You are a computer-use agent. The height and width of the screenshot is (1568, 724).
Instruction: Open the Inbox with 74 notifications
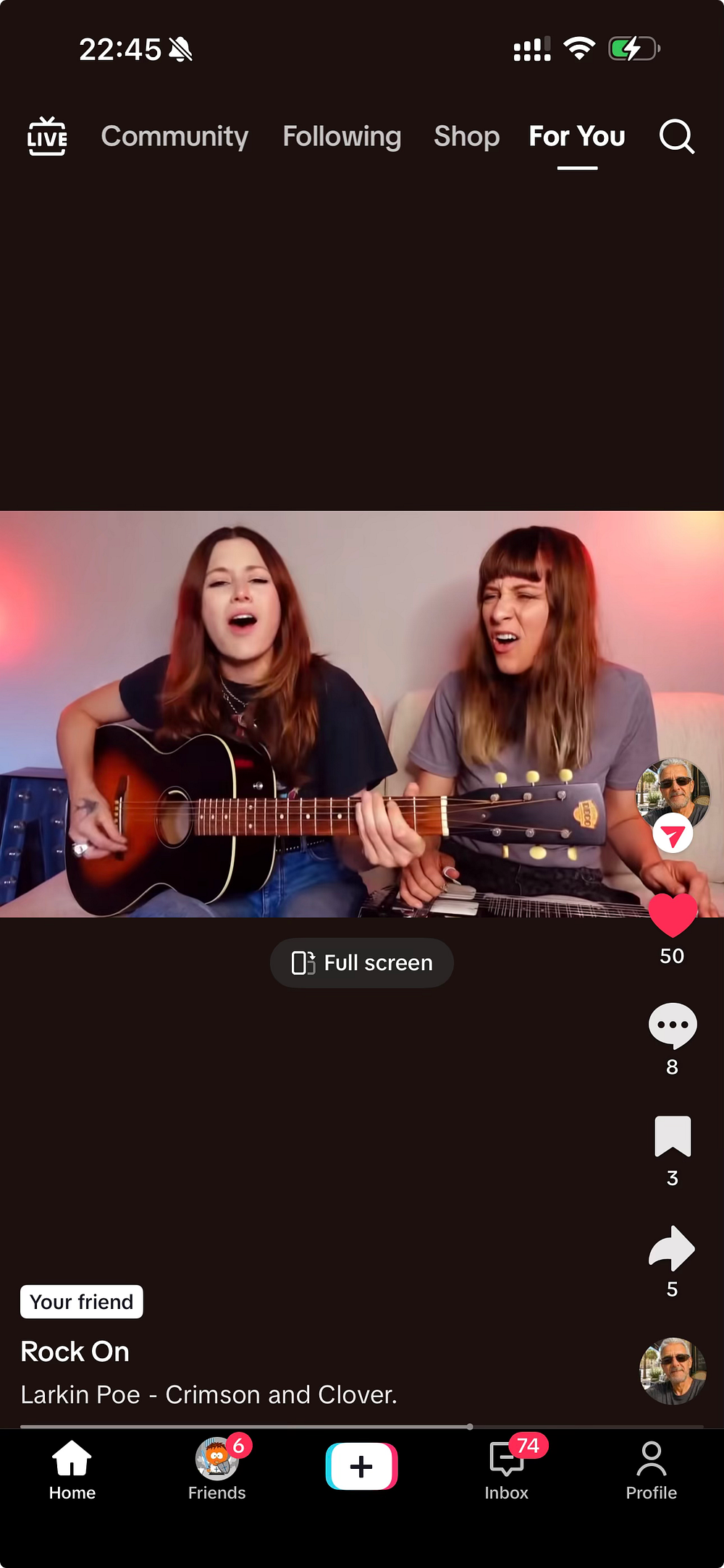[x=507, y=1471]
